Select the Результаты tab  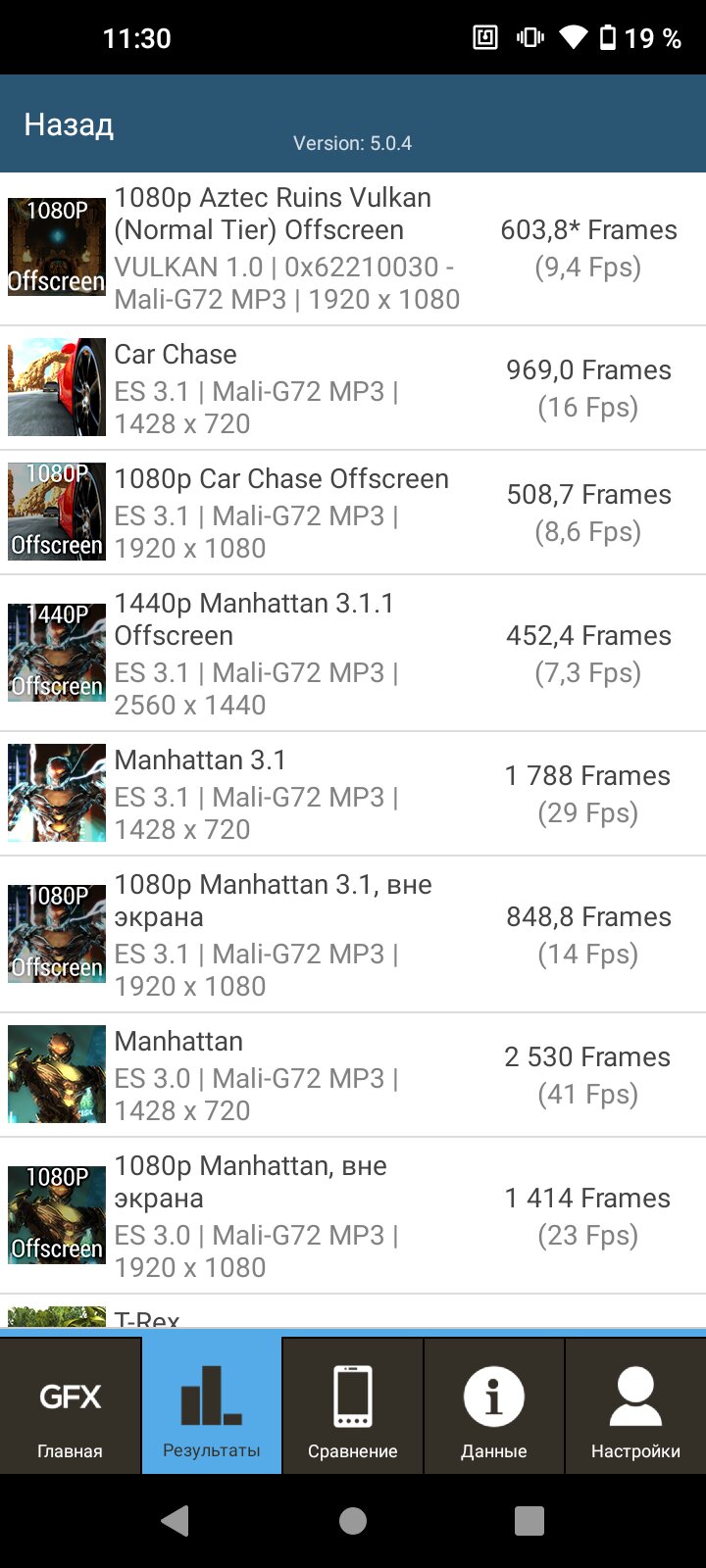212,1405
